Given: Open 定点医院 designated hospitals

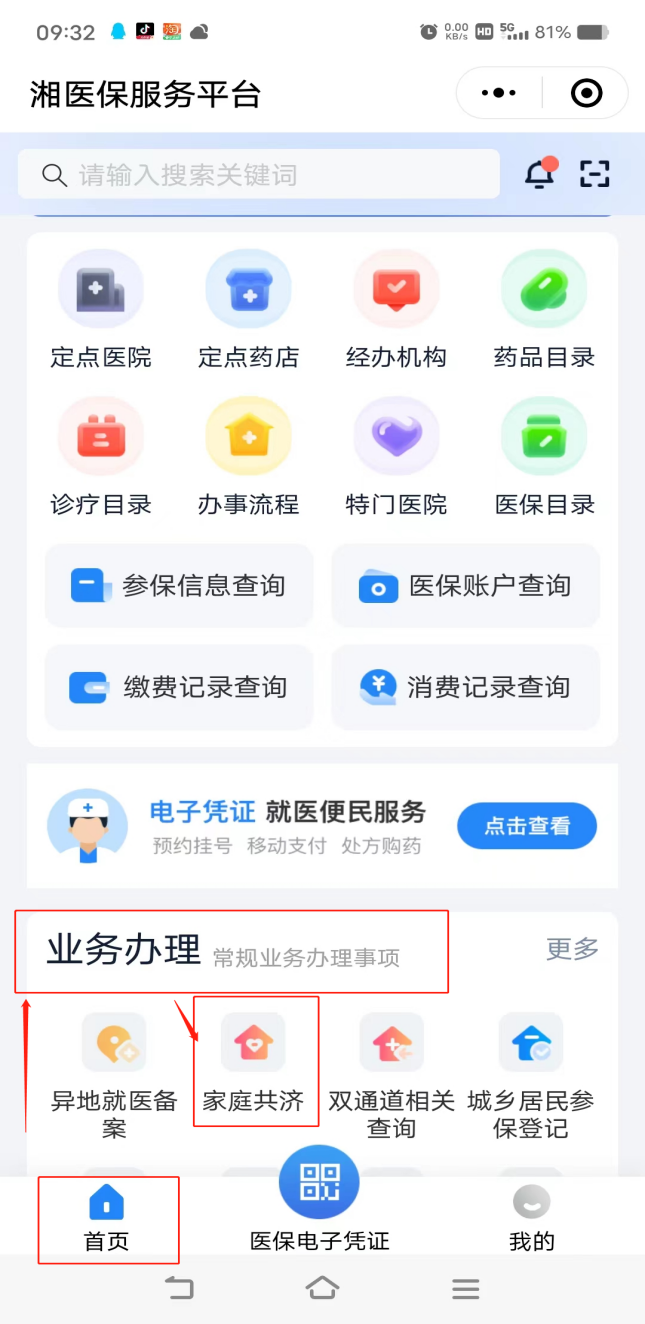Looking at the screenshot, I should pos(101,310).
